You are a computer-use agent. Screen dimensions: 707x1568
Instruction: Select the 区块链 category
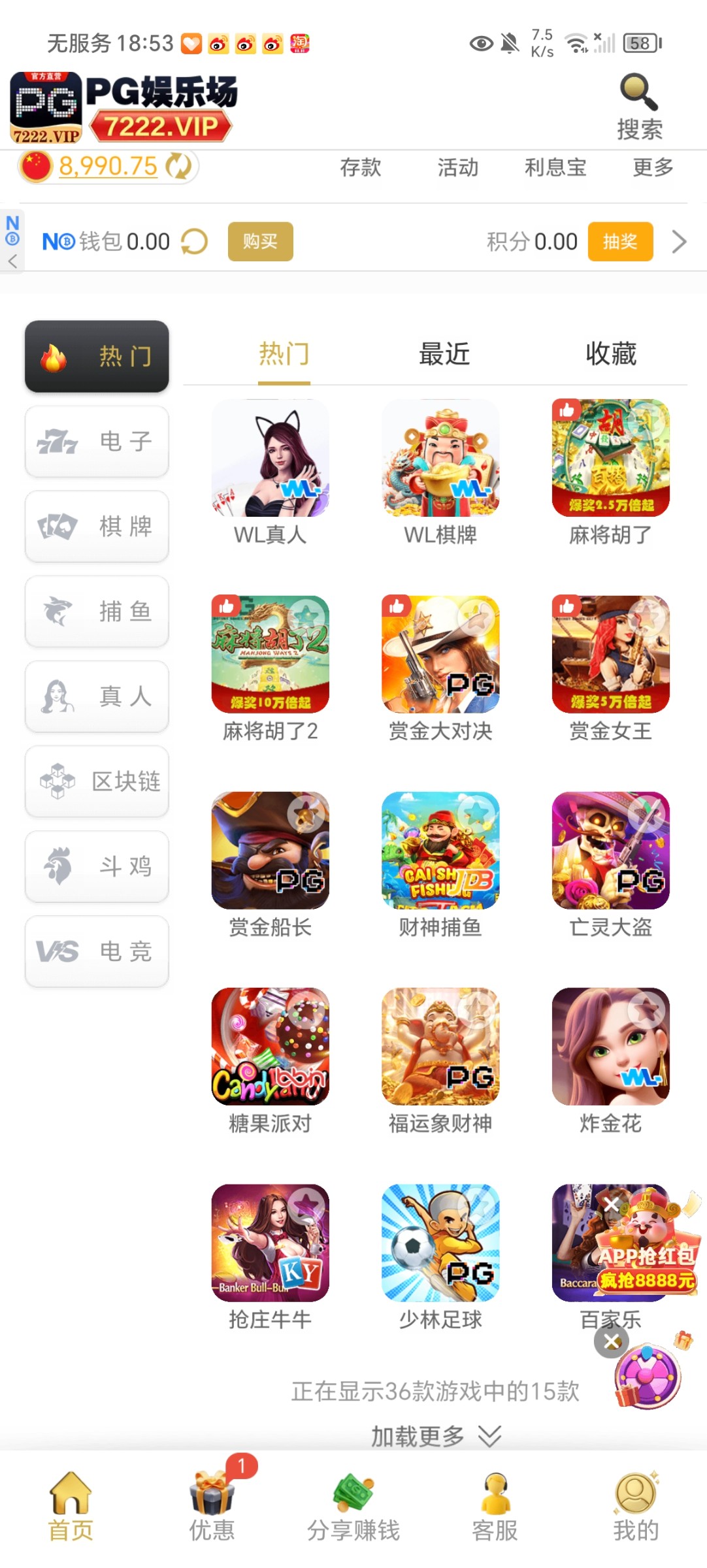click(97, 781)
